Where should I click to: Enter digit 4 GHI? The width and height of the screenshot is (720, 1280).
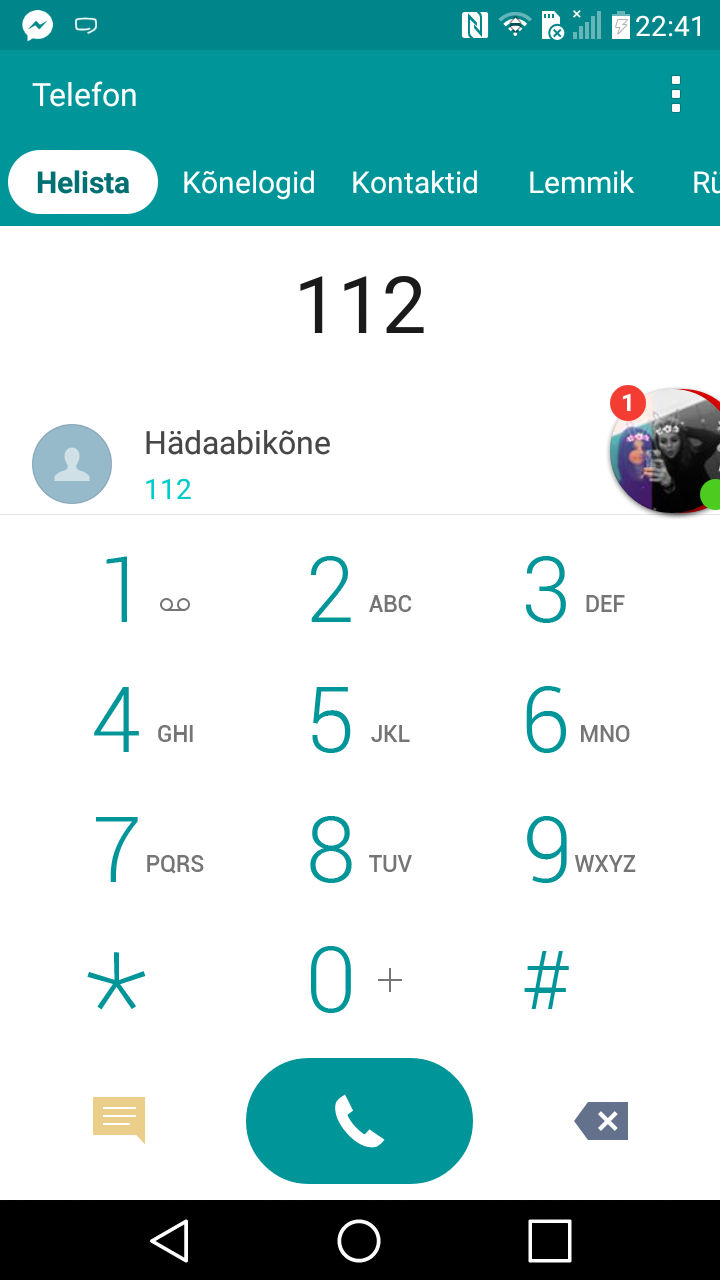coord(145,721)
